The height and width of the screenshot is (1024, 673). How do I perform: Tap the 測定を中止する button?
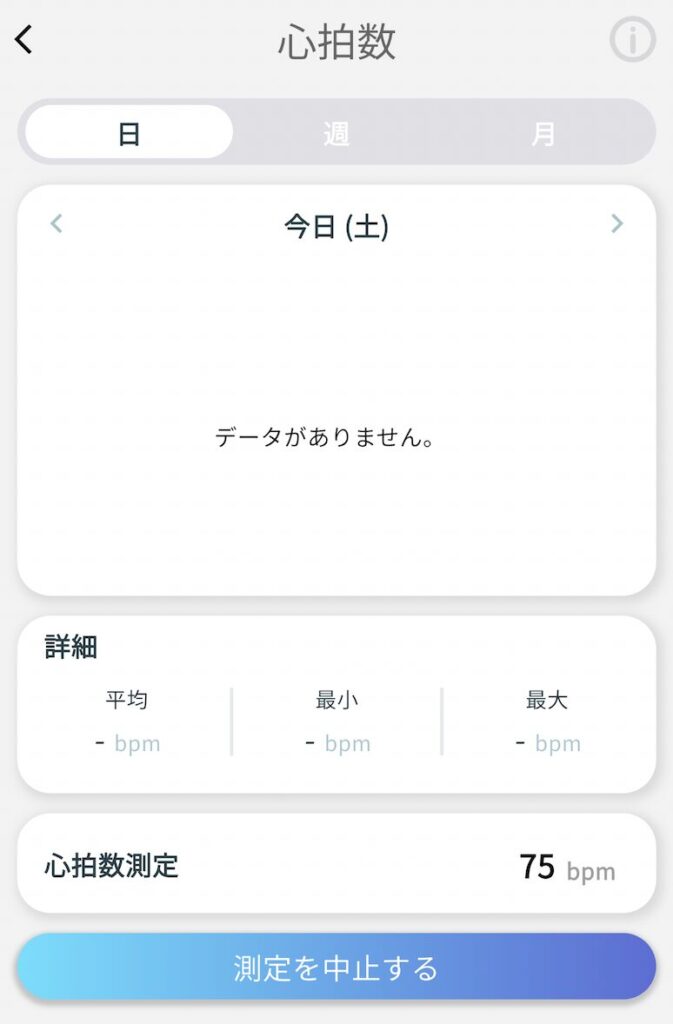click(x=336, y=968)
